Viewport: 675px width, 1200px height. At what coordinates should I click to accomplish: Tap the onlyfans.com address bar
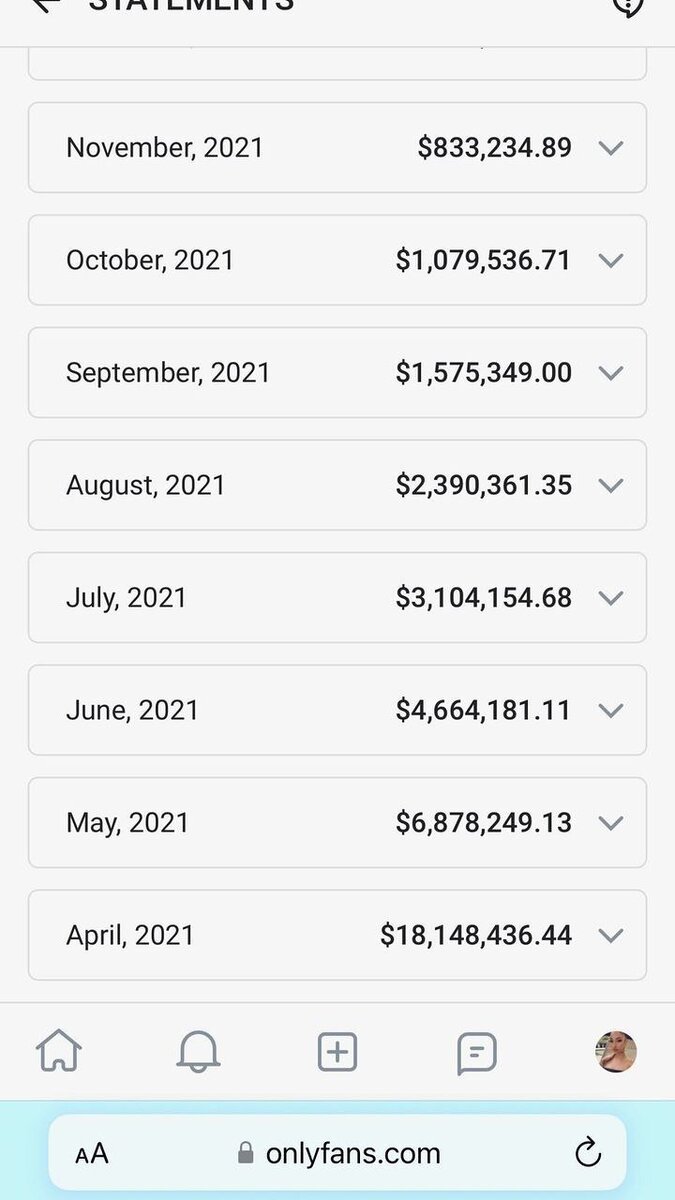click(x=340, y=1153)
